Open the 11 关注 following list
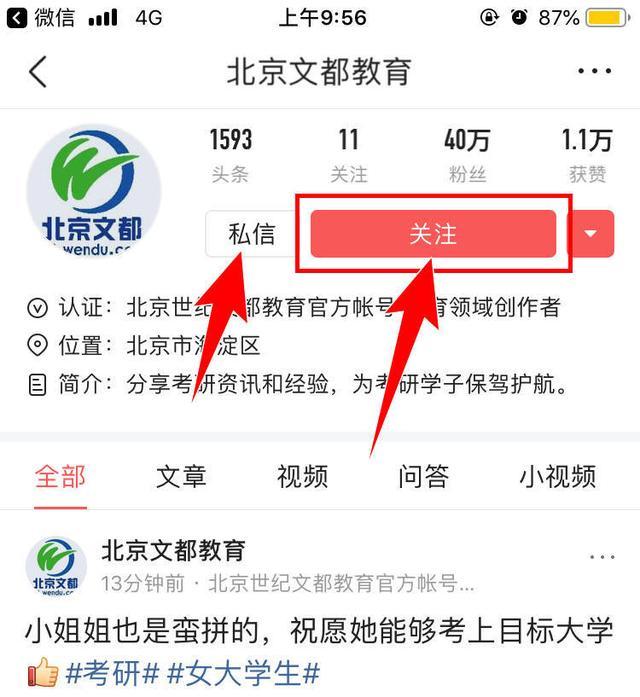Screen dimensions: 640x697 348,155
